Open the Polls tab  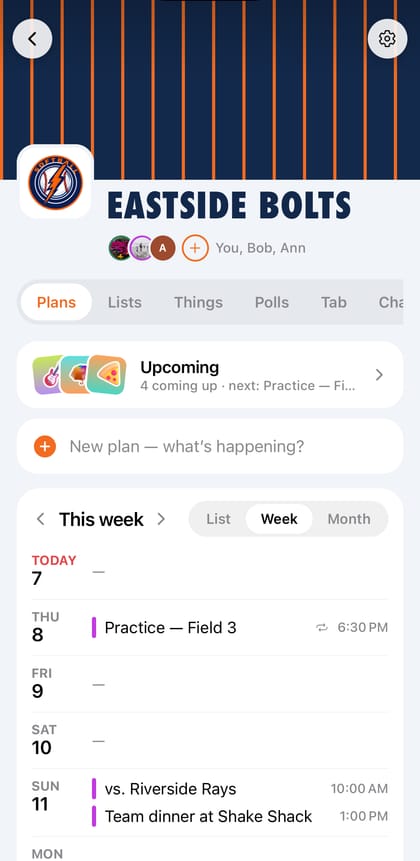(272, 303)
